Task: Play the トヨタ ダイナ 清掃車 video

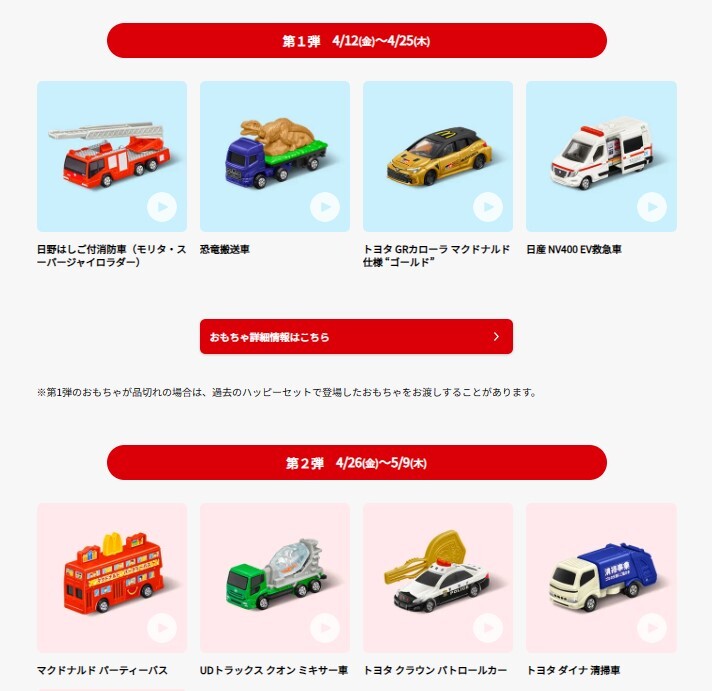Action: point(651,628)
